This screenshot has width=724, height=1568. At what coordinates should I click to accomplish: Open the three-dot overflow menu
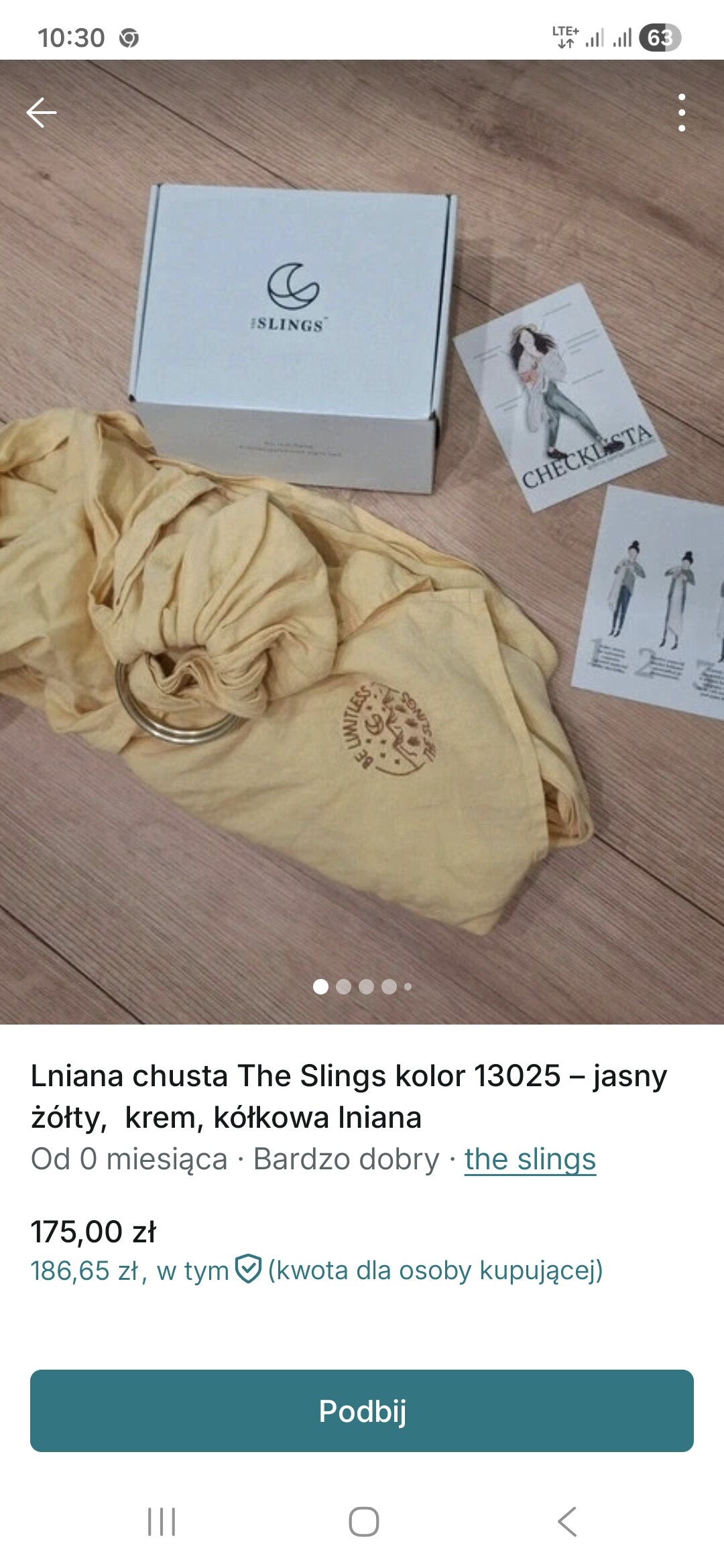click(x=681, y=112)
